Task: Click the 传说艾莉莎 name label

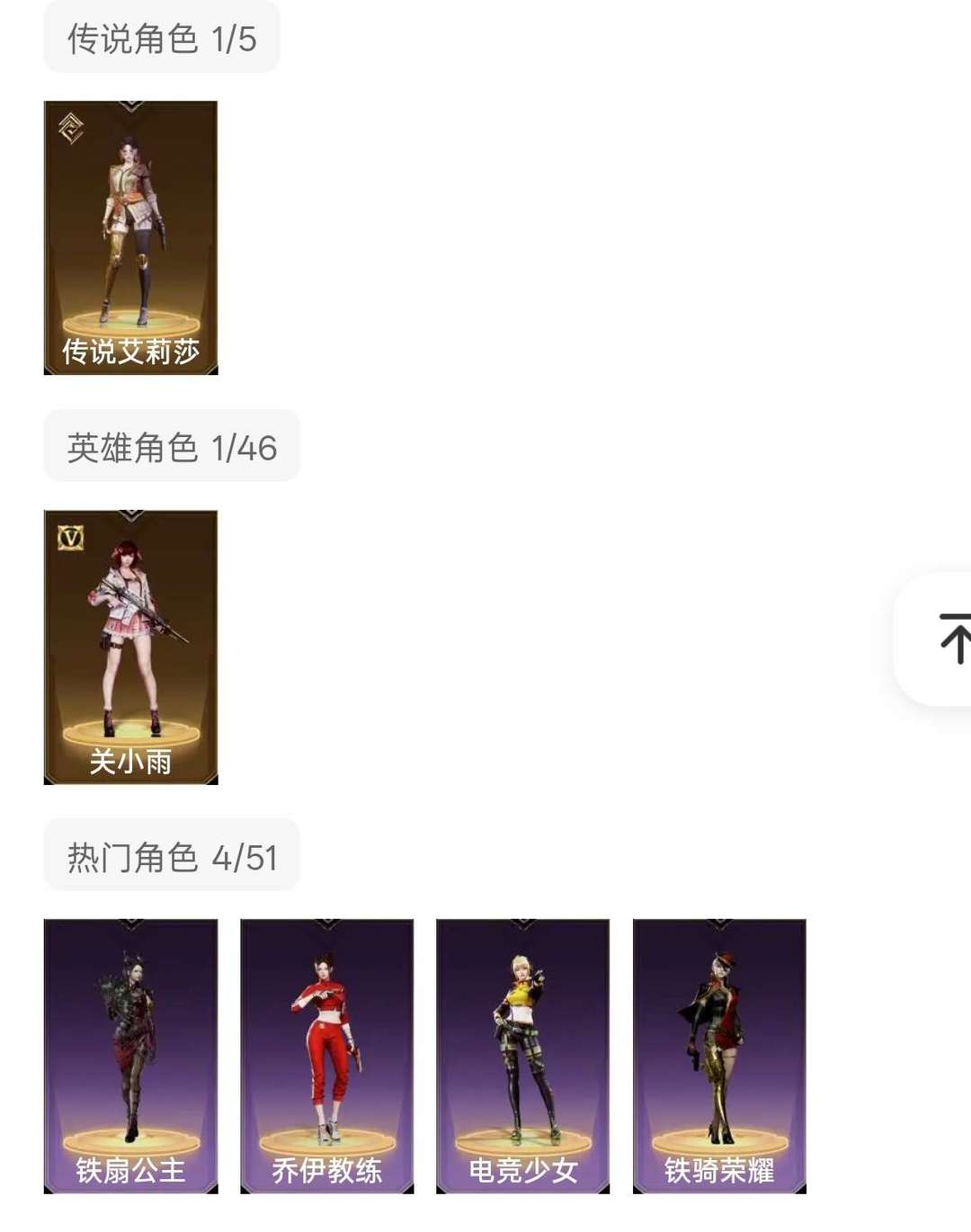Action: [133, 351]
